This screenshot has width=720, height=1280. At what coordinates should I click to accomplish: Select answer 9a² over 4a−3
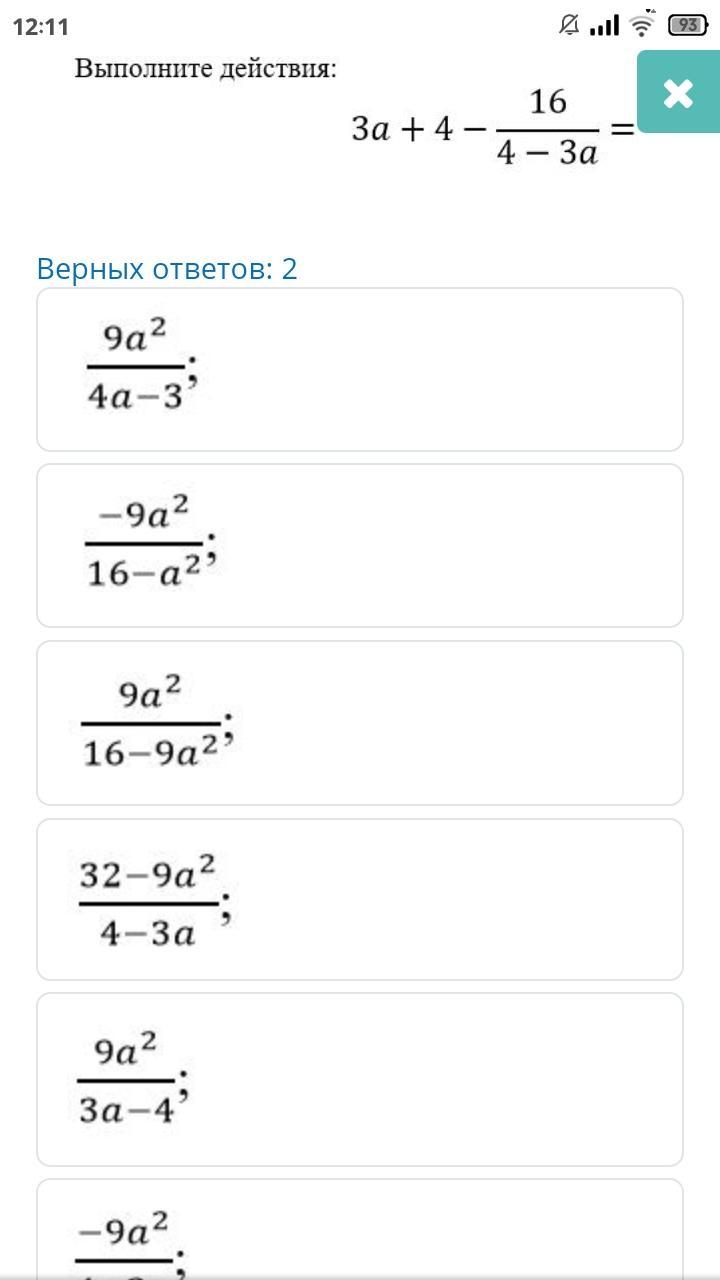coord(360,370)
